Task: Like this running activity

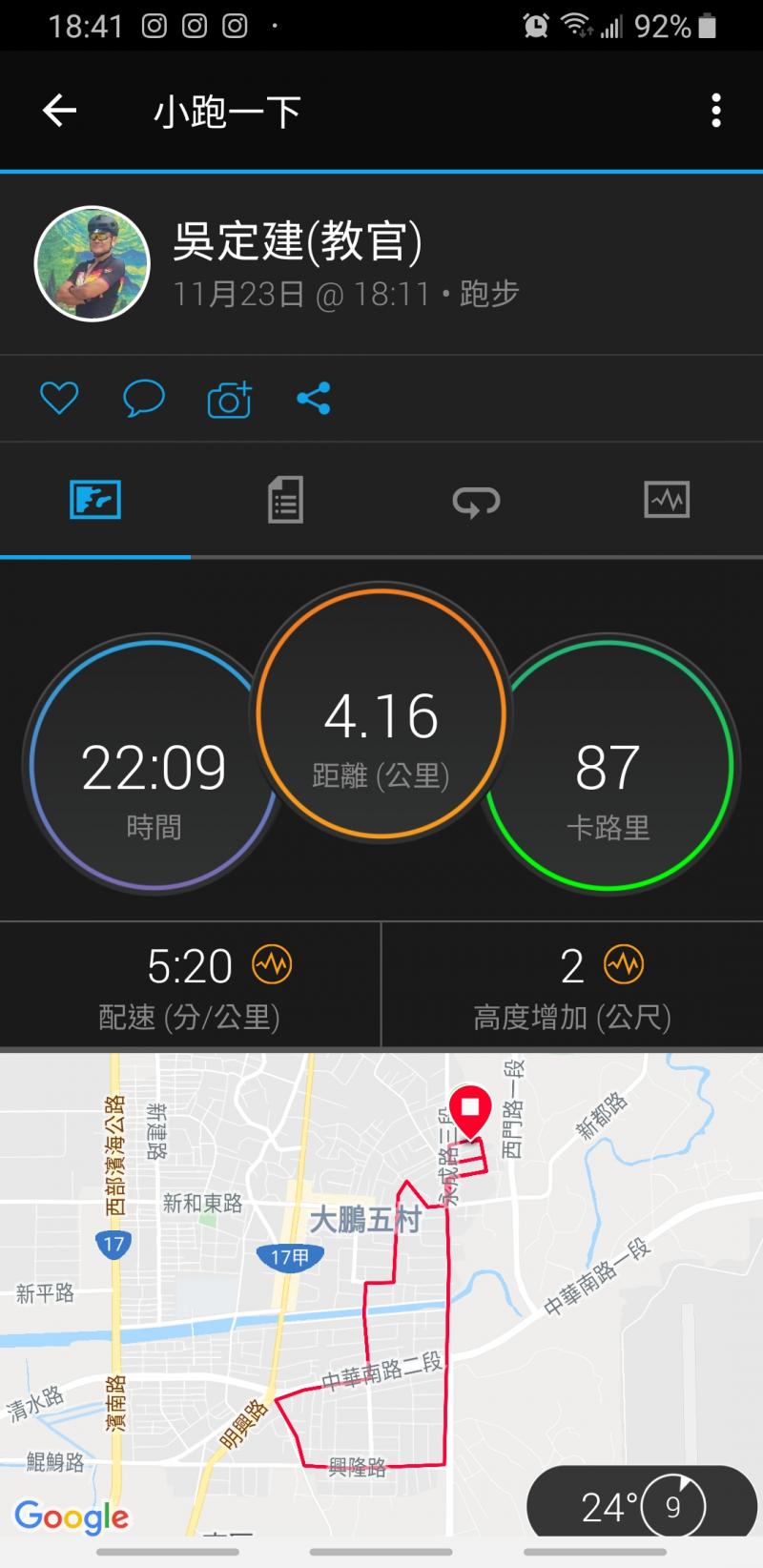Action: click(59, 398)
